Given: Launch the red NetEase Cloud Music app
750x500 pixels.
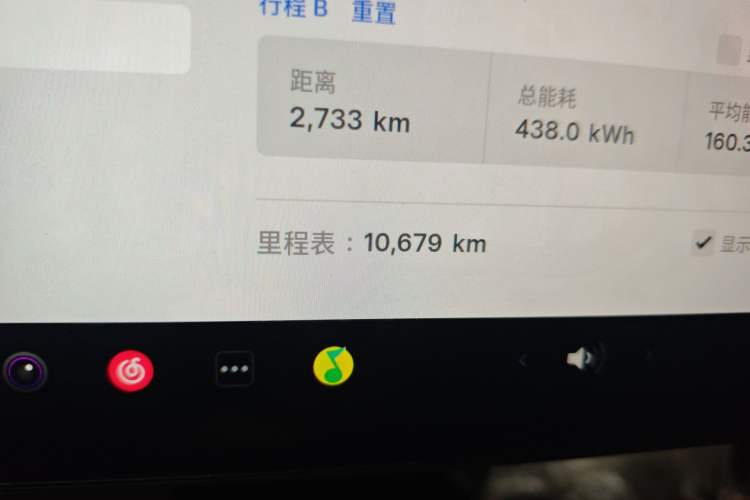Looking at the screenshot, I should tap(130, 371).
